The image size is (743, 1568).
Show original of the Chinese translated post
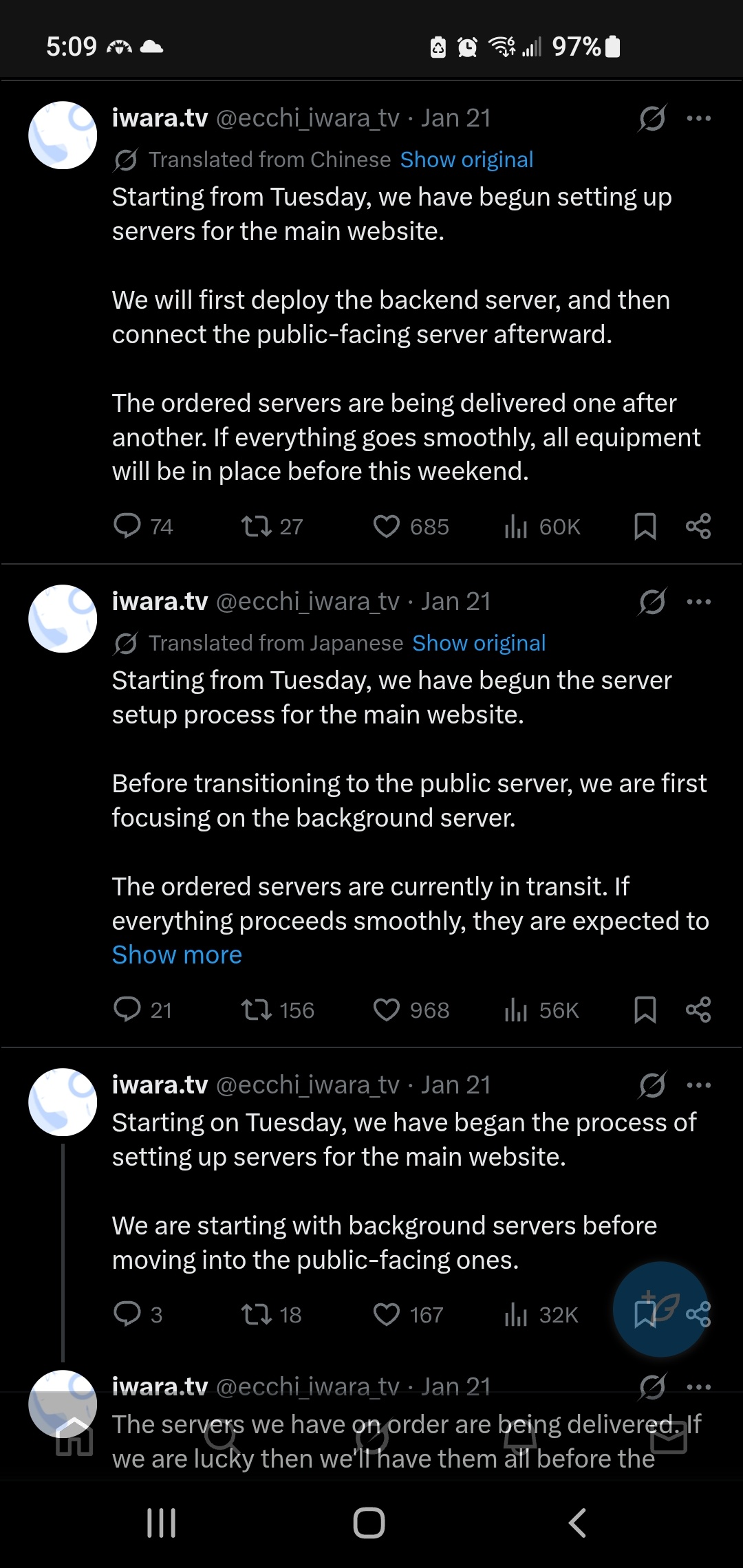[466, 160]
